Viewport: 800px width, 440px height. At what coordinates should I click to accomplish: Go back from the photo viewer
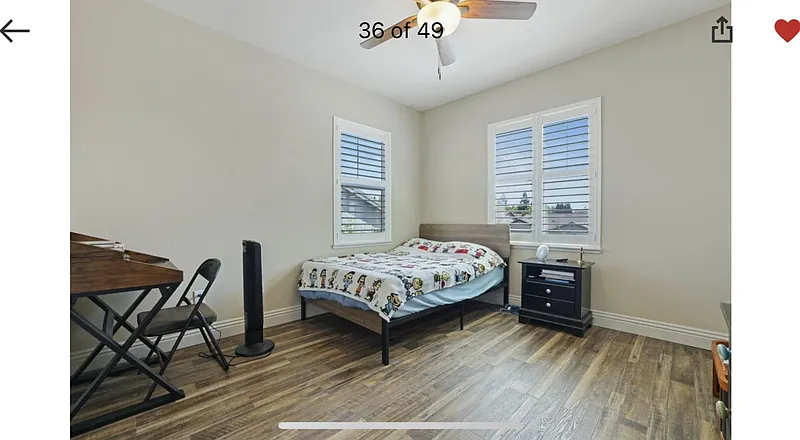15,31
